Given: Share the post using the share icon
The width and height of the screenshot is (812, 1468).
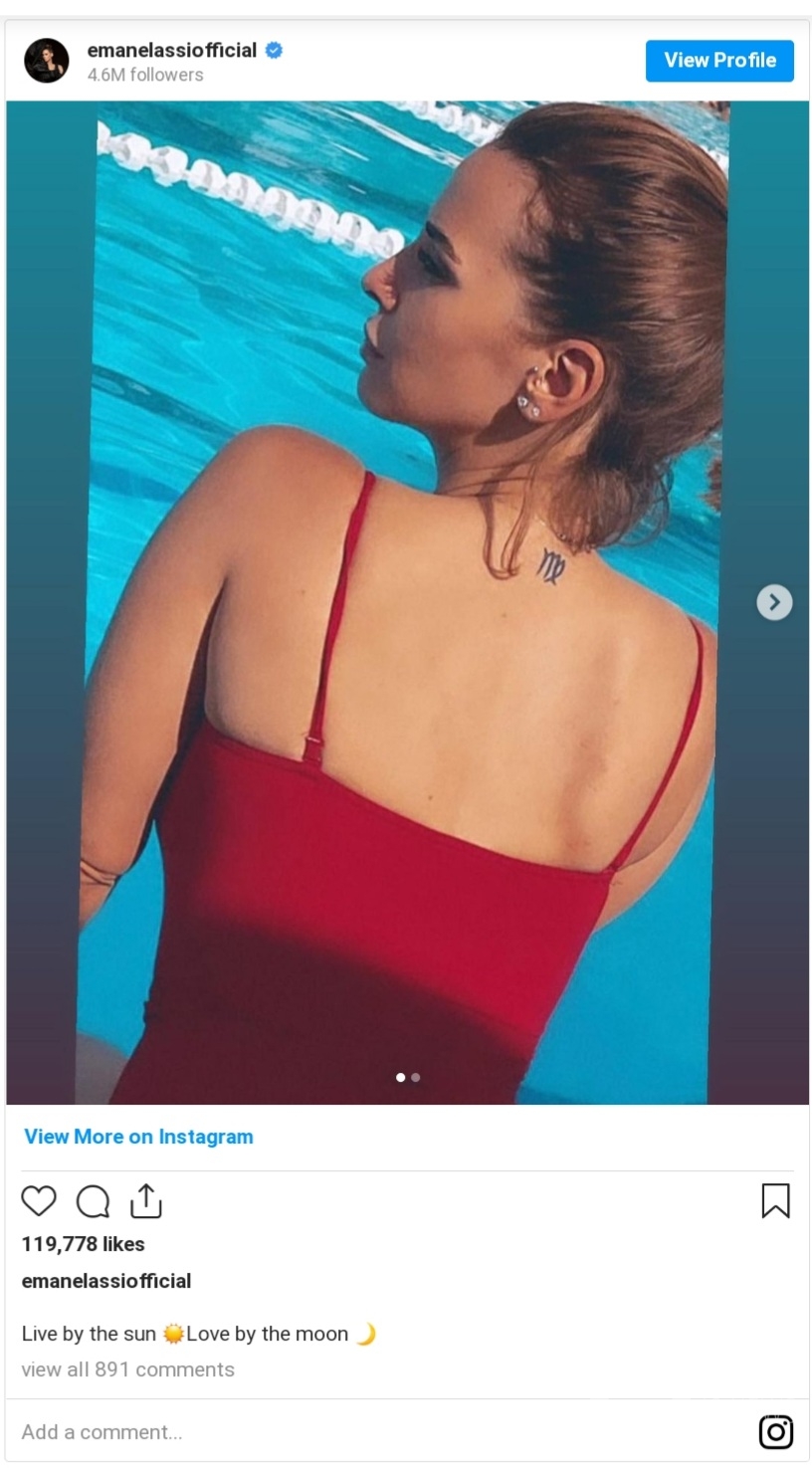Looking at the screenshot, I should 146,1200.
